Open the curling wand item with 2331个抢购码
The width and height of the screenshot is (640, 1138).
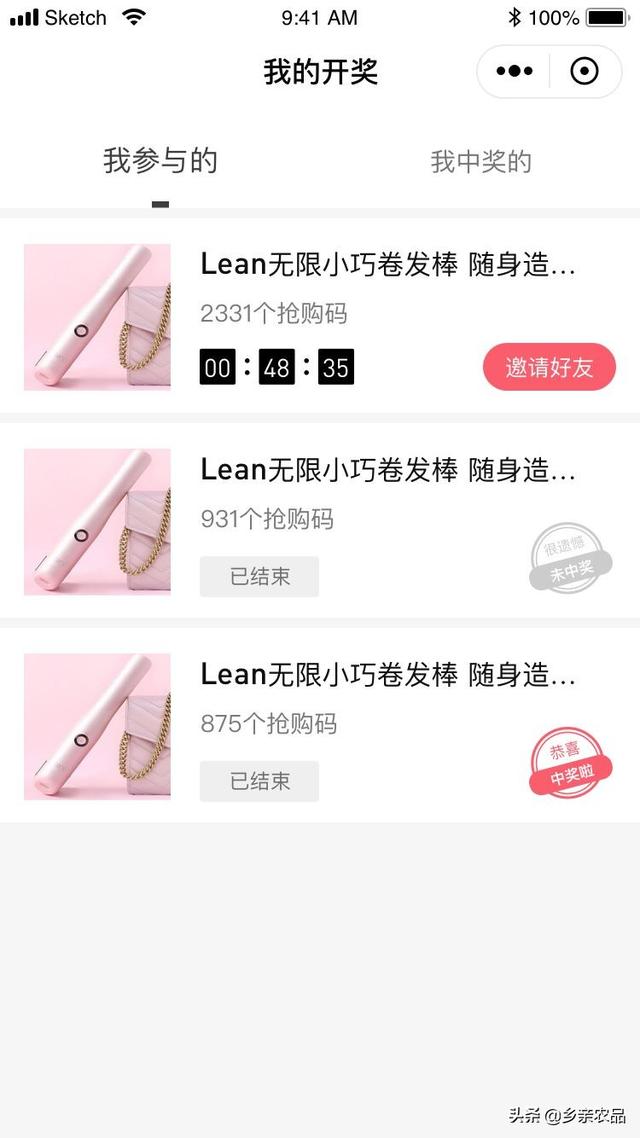388,265
